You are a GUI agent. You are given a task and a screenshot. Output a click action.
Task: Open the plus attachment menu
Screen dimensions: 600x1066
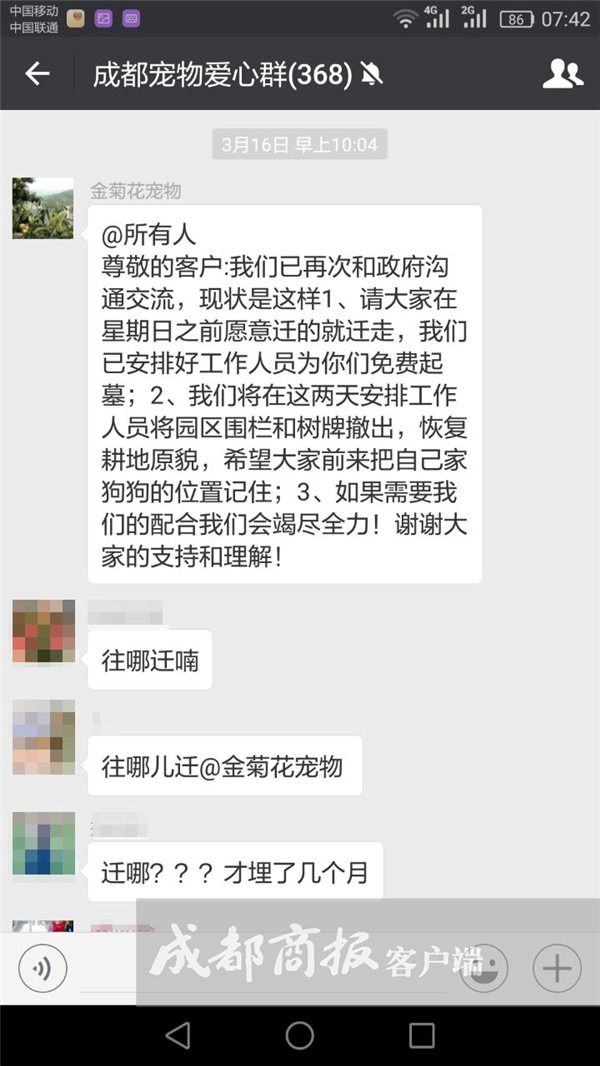pyautogui.click(x=557, y=967)
